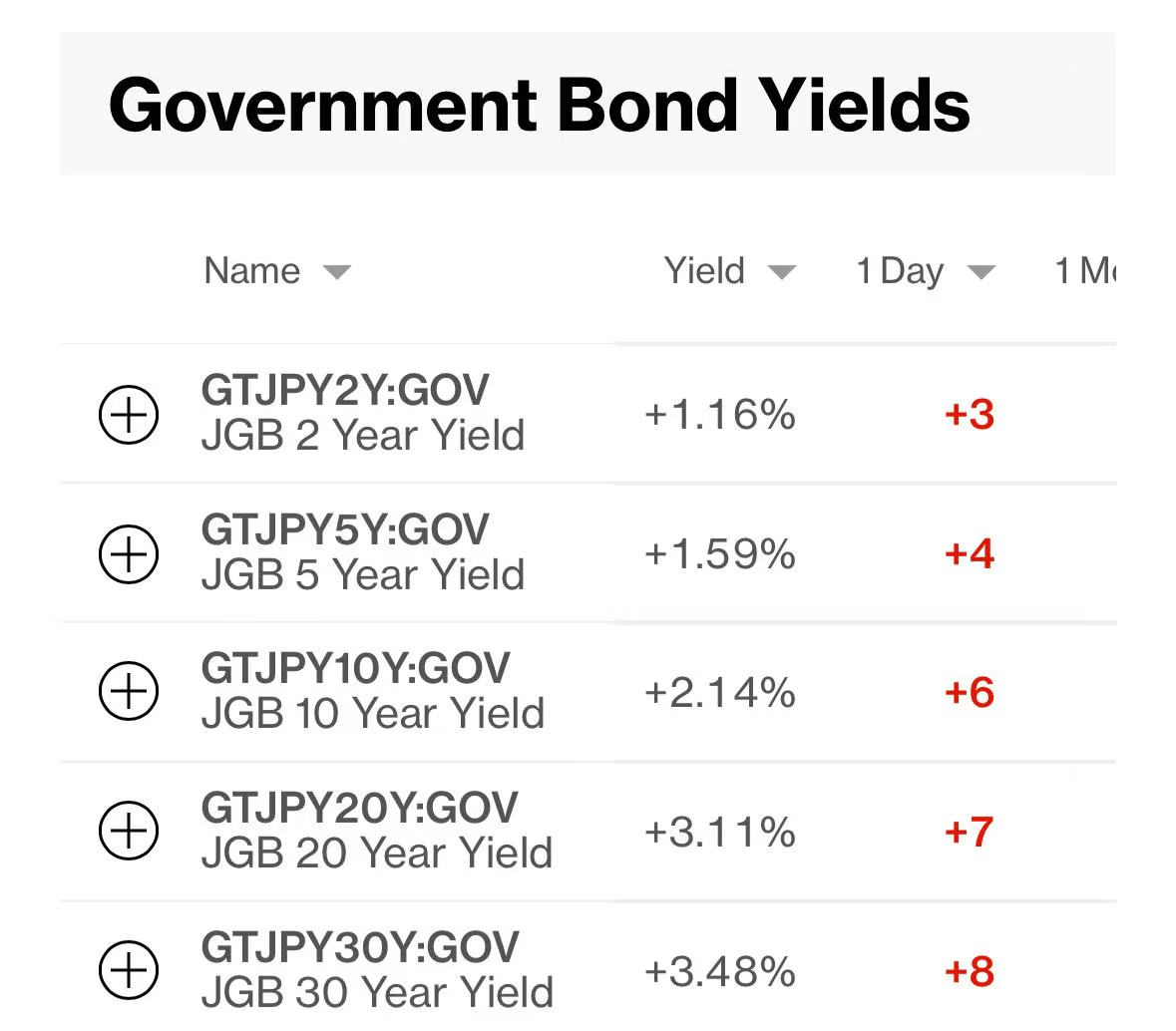Open the GTJPY30Y:GOV quote page
This screenshot has width=1176, height=1031.
tap(359, 947)
